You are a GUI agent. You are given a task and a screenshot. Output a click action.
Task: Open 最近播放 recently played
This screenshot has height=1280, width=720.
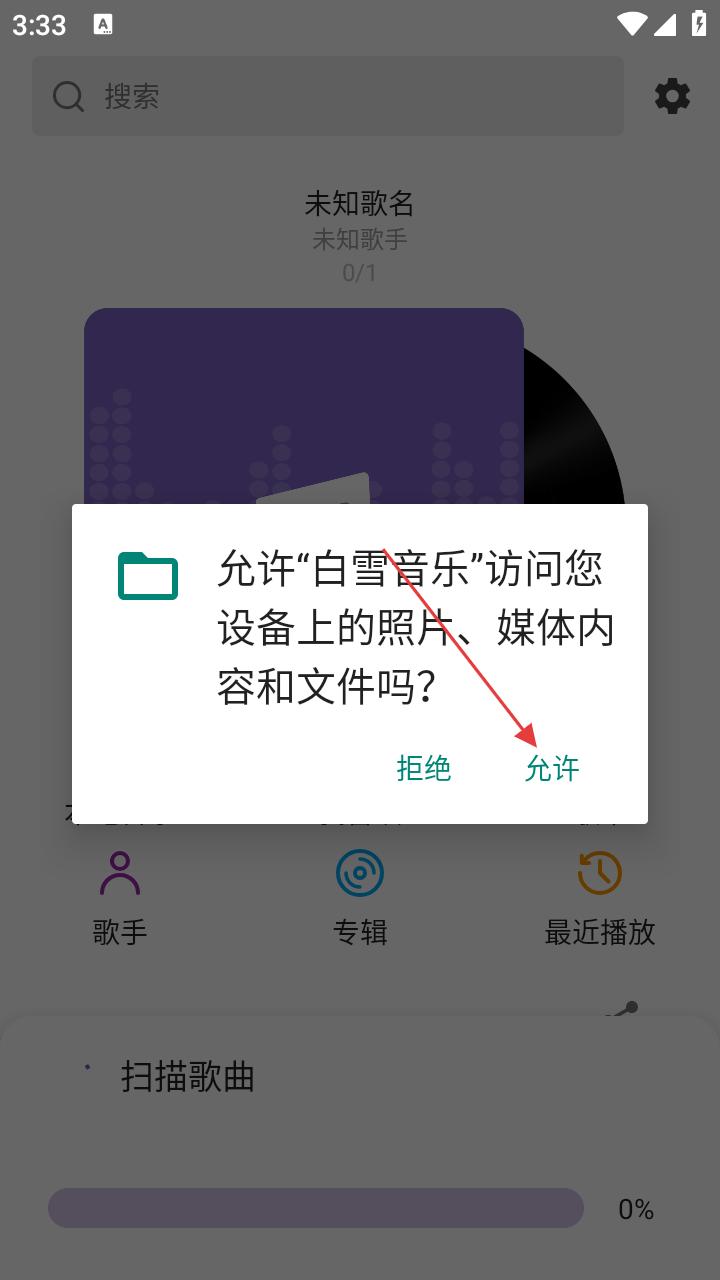pos(600,896)
